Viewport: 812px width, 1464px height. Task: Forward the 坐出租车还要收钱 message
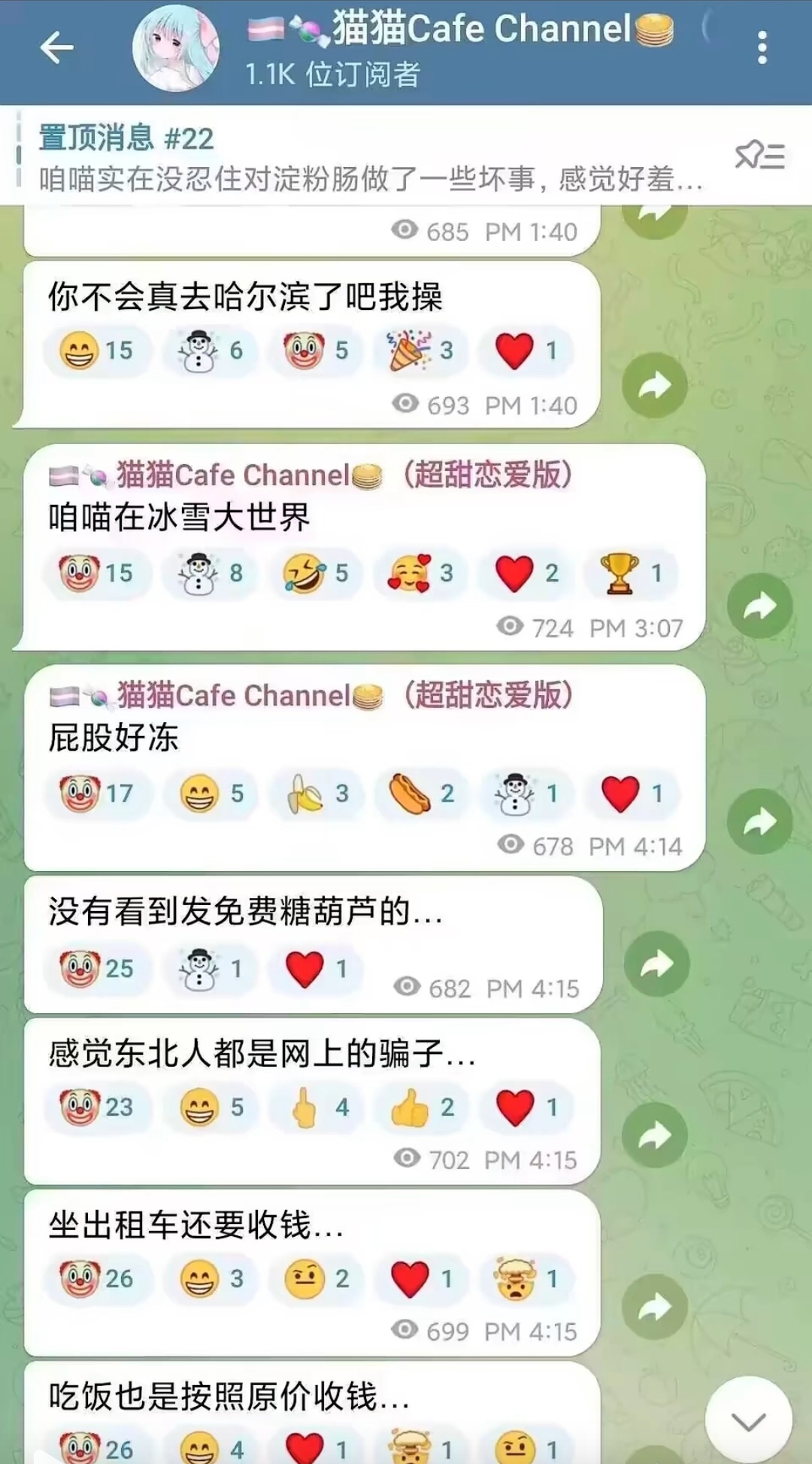[x=655, y=1307]
